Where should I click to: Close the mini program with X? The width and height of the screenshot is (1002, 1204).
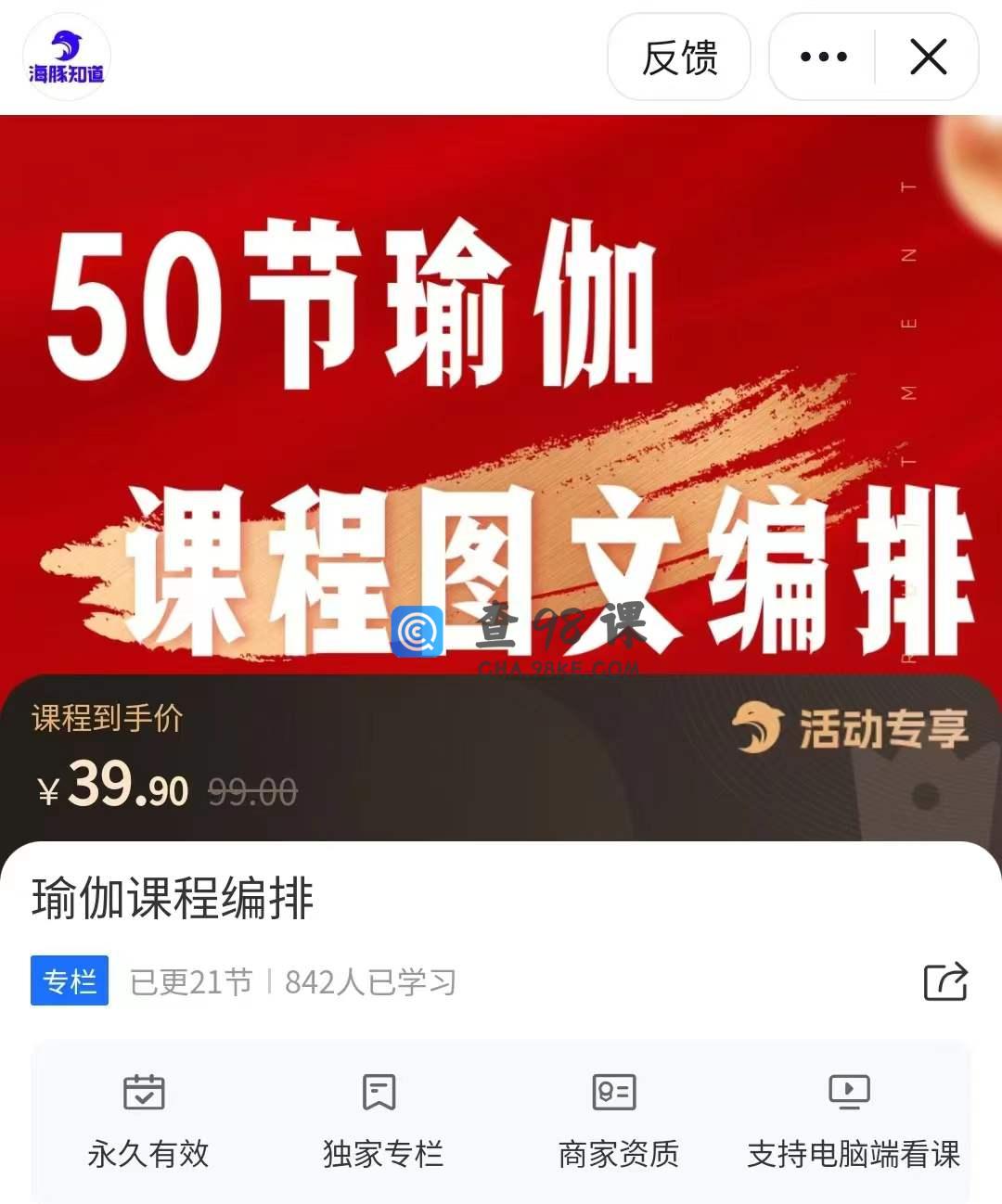928,58
